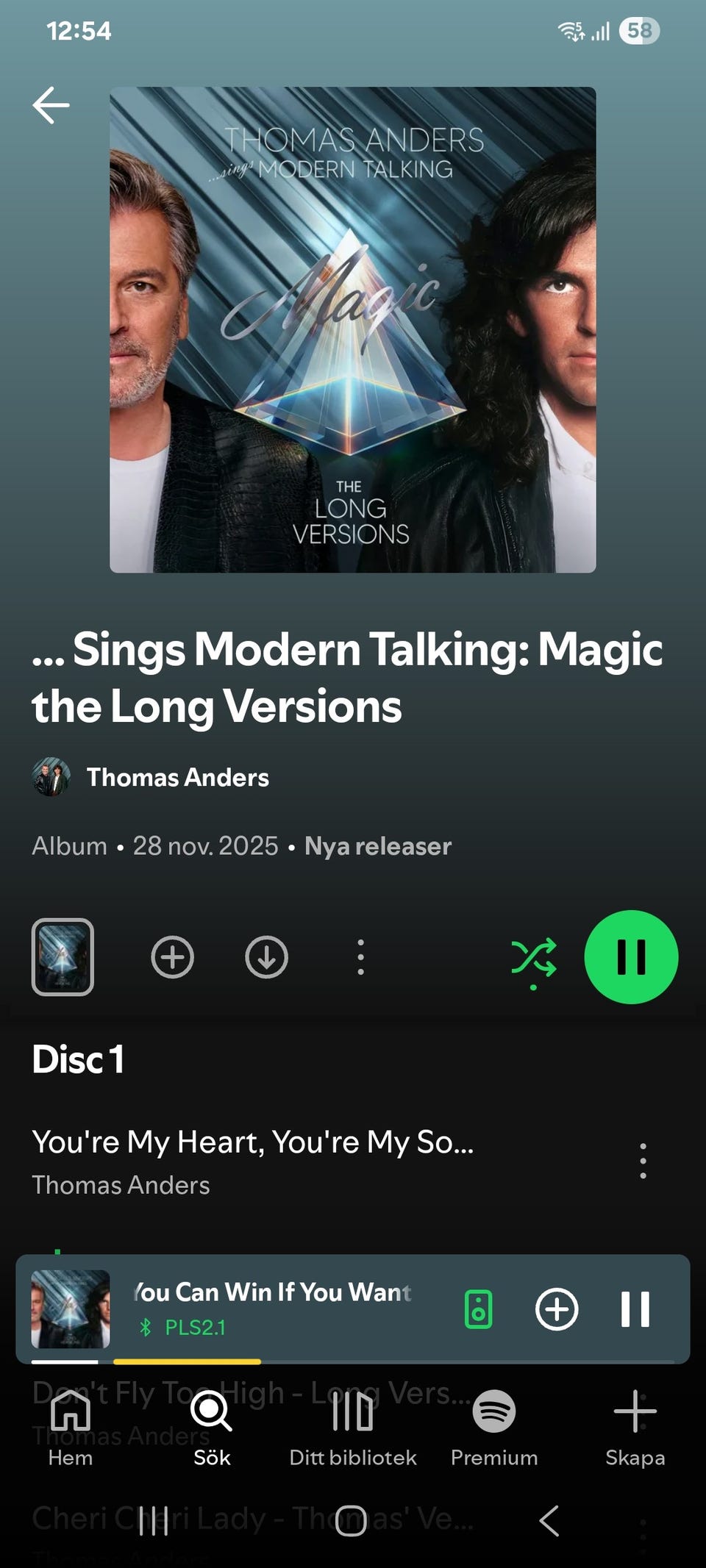The image size is (706, 1568).
Task: Open options for You're My Heart track
Action: point(643,1161)
